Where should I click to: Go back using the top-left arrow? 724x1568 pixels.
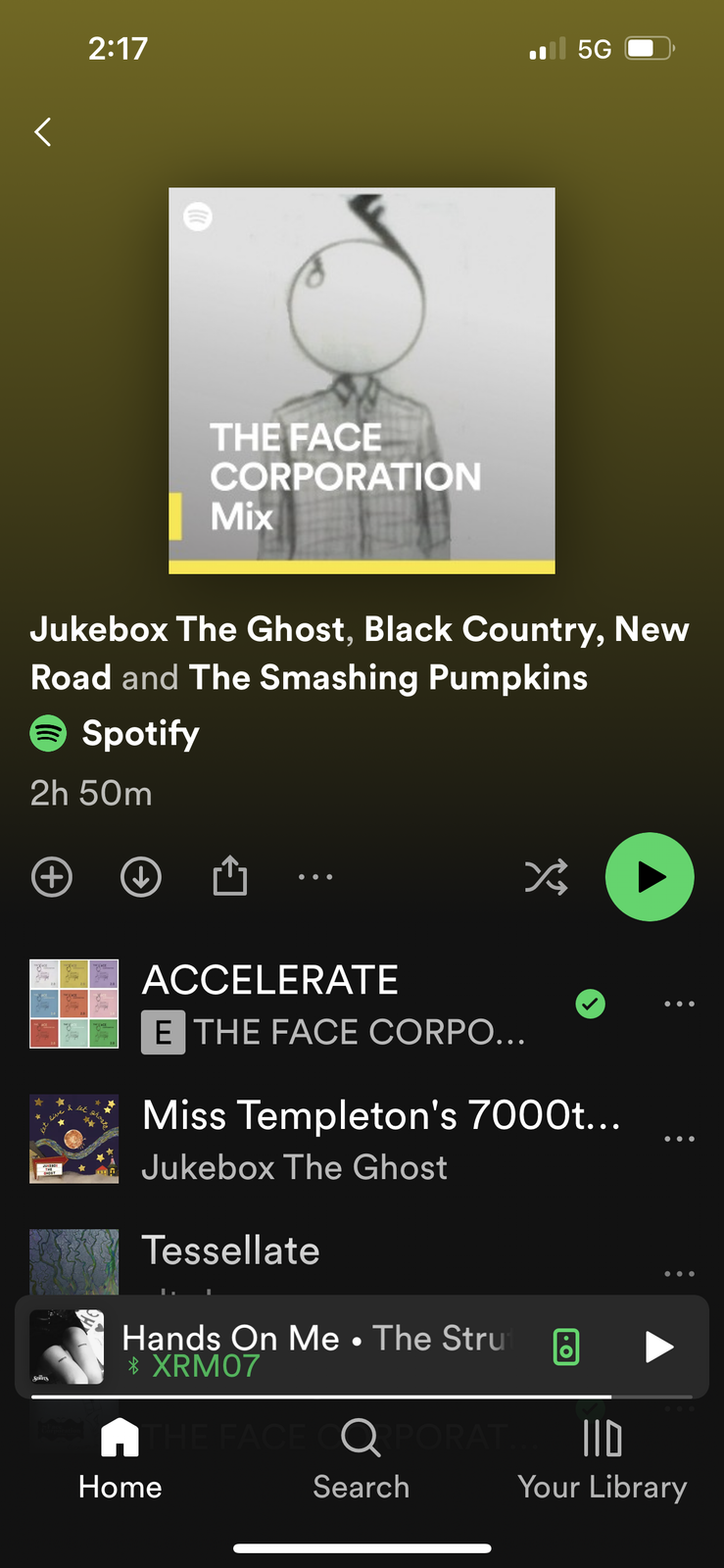[x=43, y=132]
